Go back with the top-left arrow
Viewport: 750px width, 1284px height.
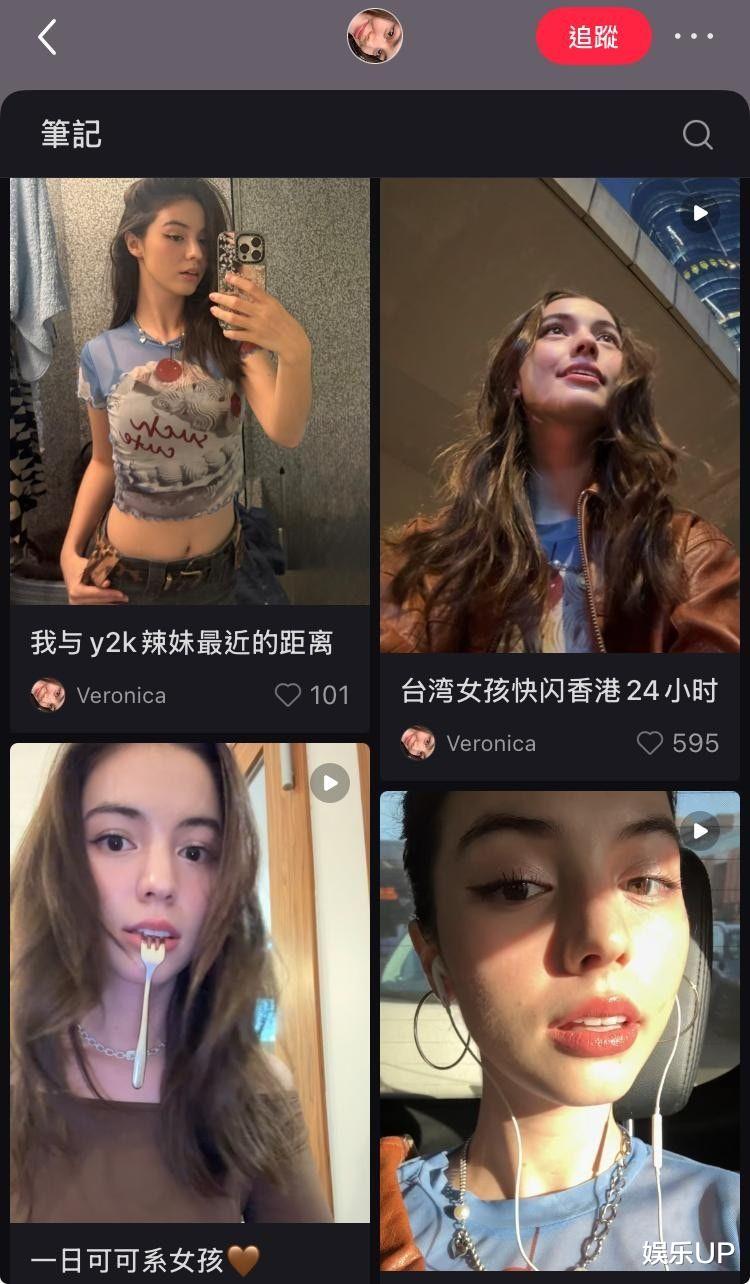coord(47,37)
